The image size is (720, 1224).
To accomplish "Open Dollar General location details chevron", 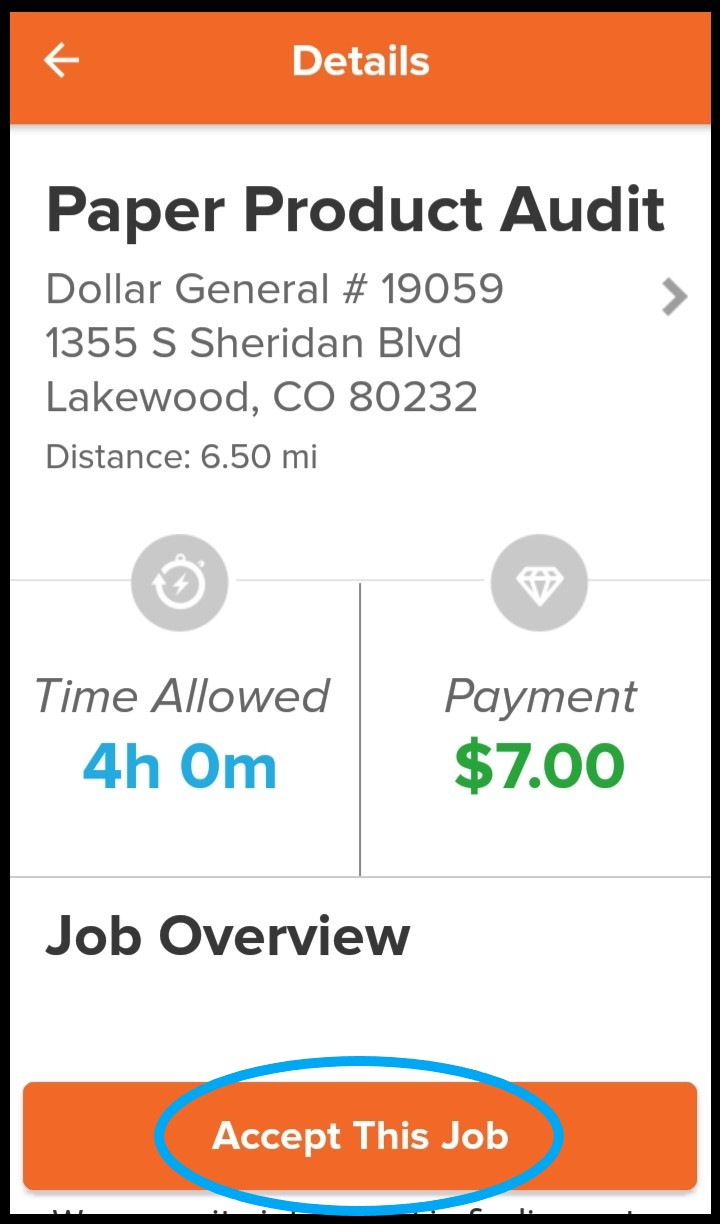I will (x=675, y=297).
